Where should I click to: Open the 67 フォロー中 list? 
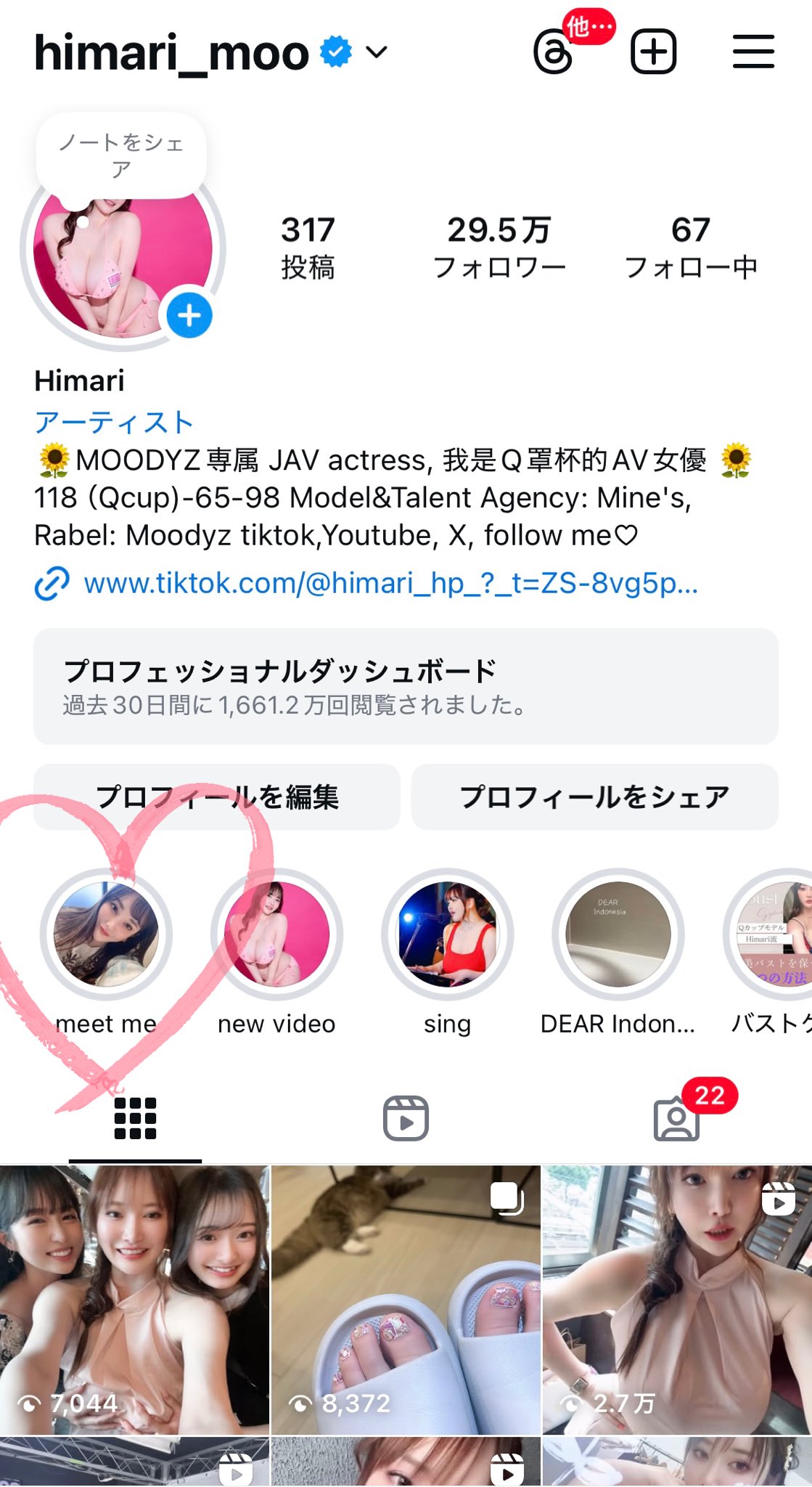point(690,248)
